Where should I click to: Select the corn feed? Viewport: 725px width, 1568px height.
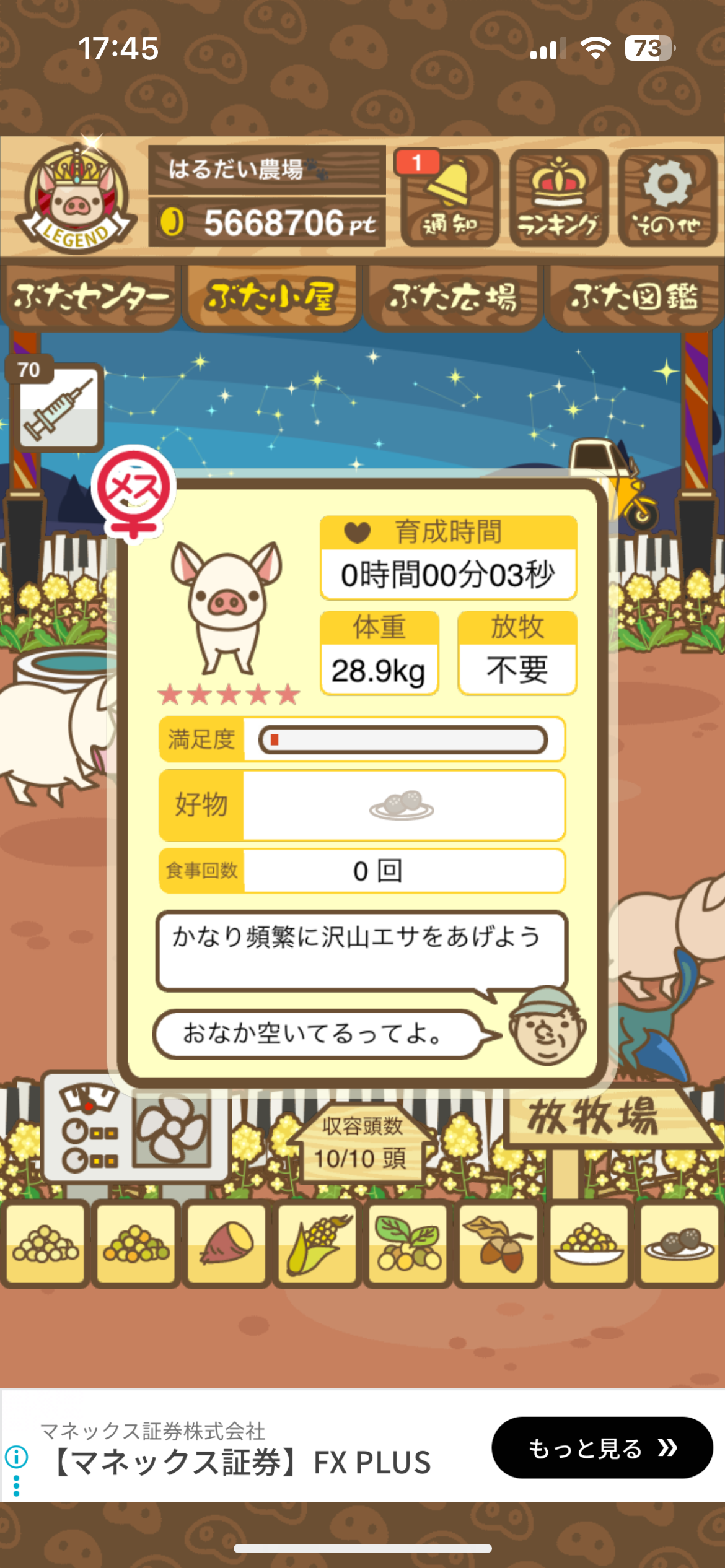click(317, 1244)
